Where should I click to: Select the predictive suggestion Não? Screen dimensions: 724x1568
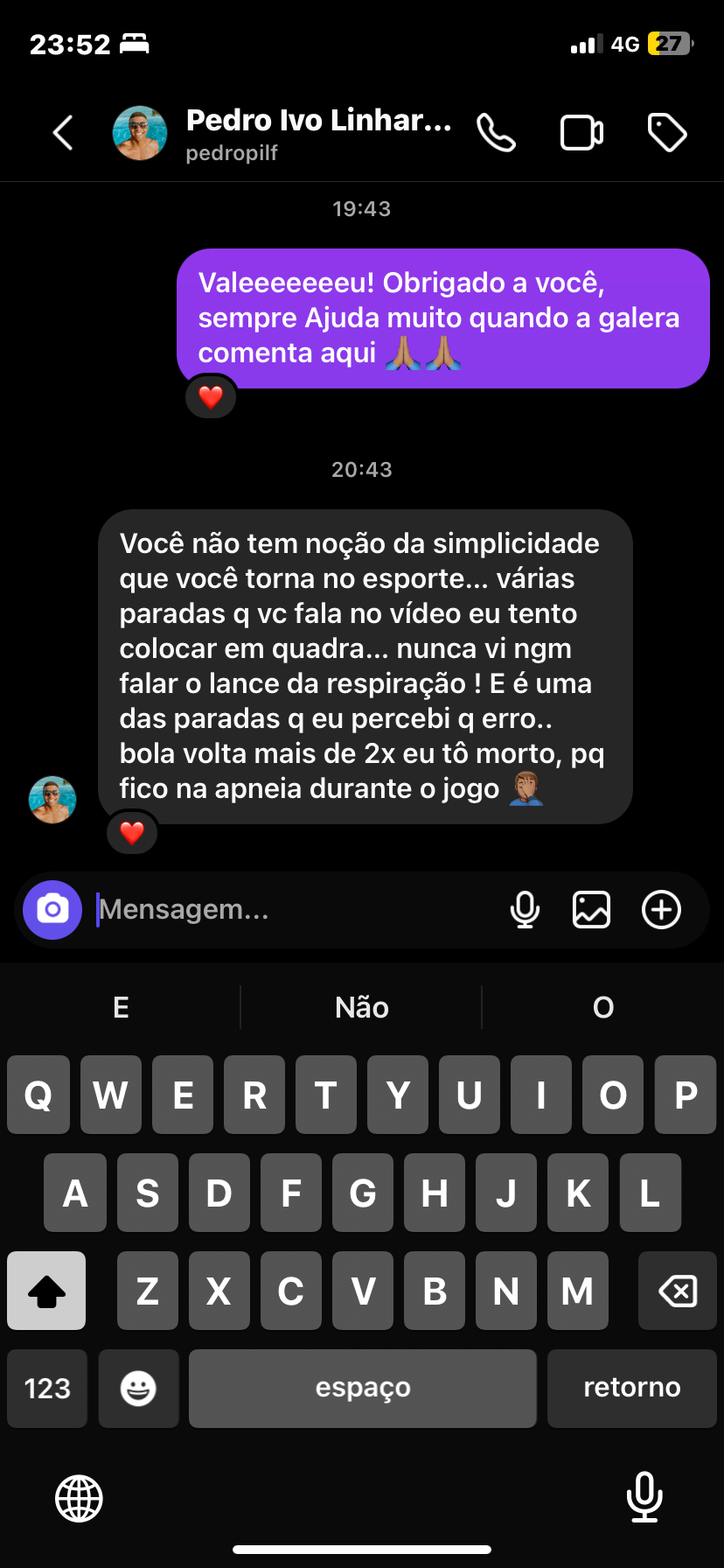point(361,1007)
